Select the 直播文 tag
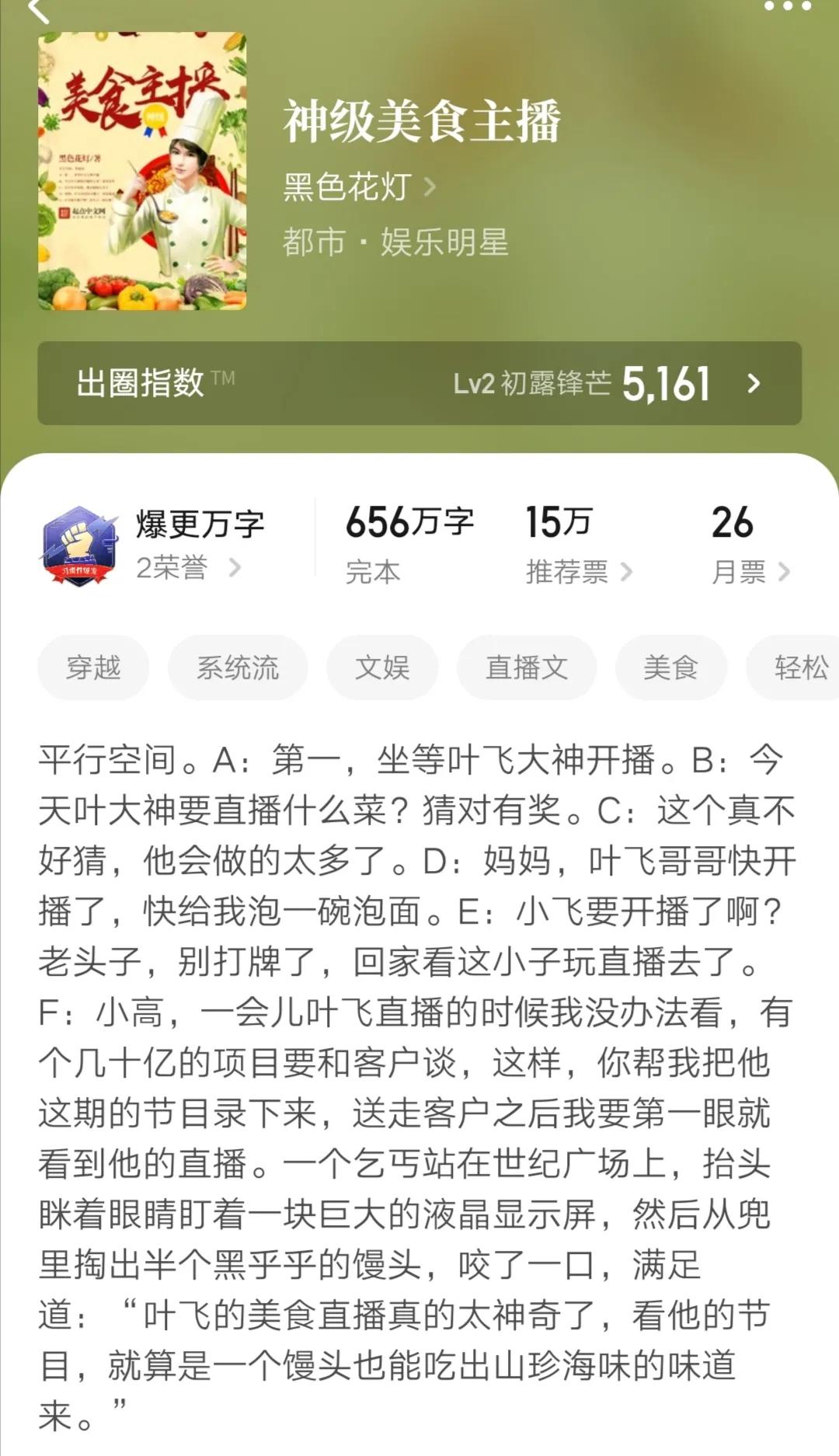The image size is (839, 1456). point(527,667)
